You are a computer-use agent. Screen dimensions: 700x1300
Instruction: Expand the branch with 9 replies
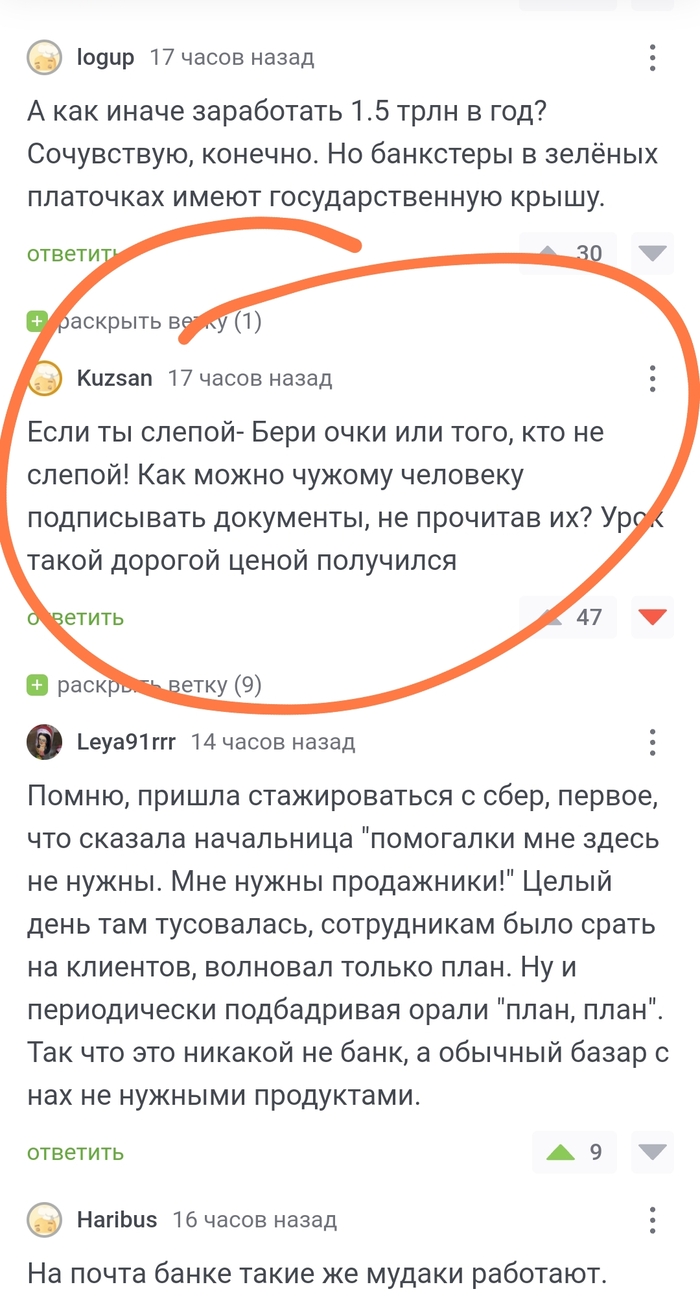coord(147,685)
